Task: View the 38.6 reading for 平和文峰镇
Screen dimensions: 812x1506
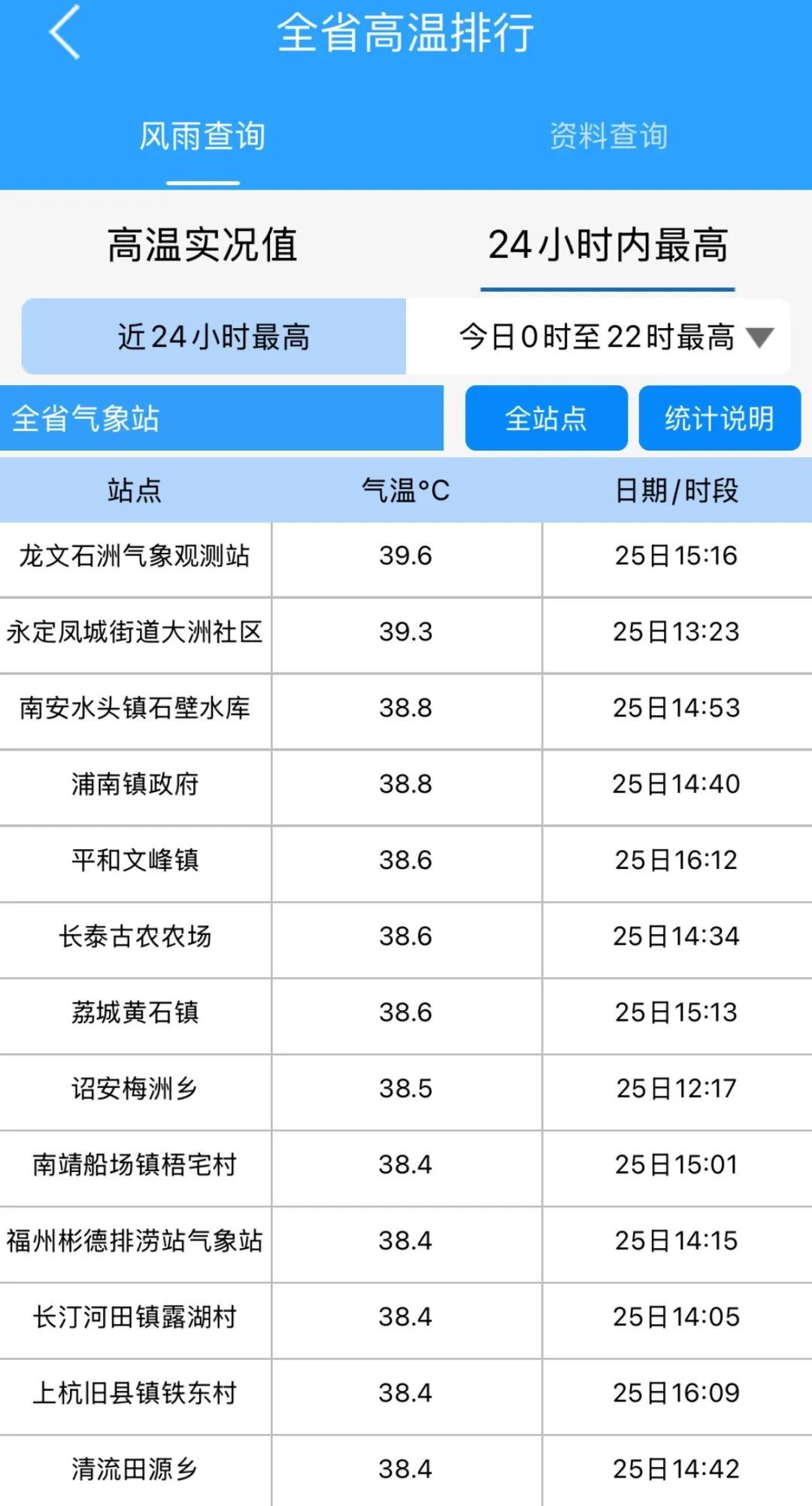Action: click(404, 861)
